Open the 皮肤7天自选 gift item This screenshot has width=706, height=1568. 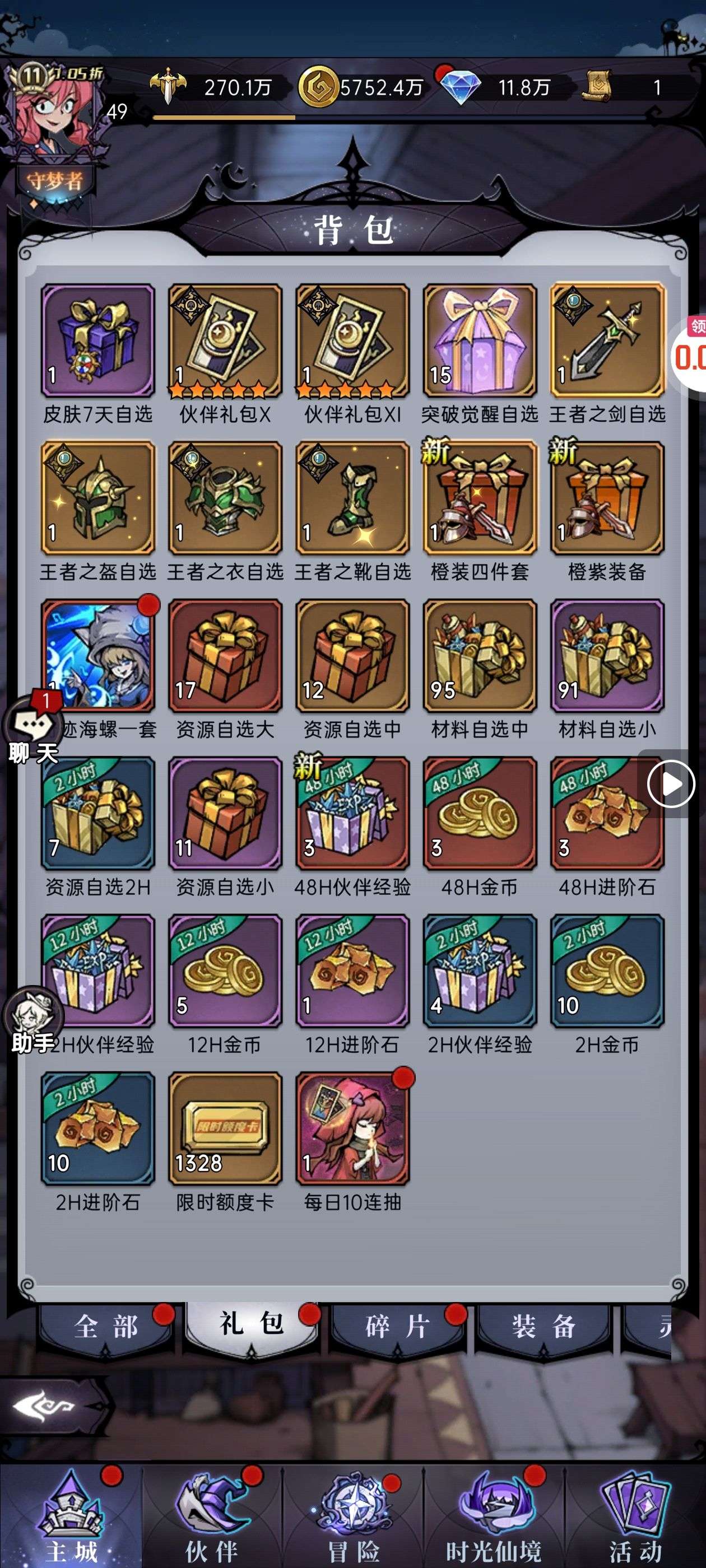coord(97,341)
